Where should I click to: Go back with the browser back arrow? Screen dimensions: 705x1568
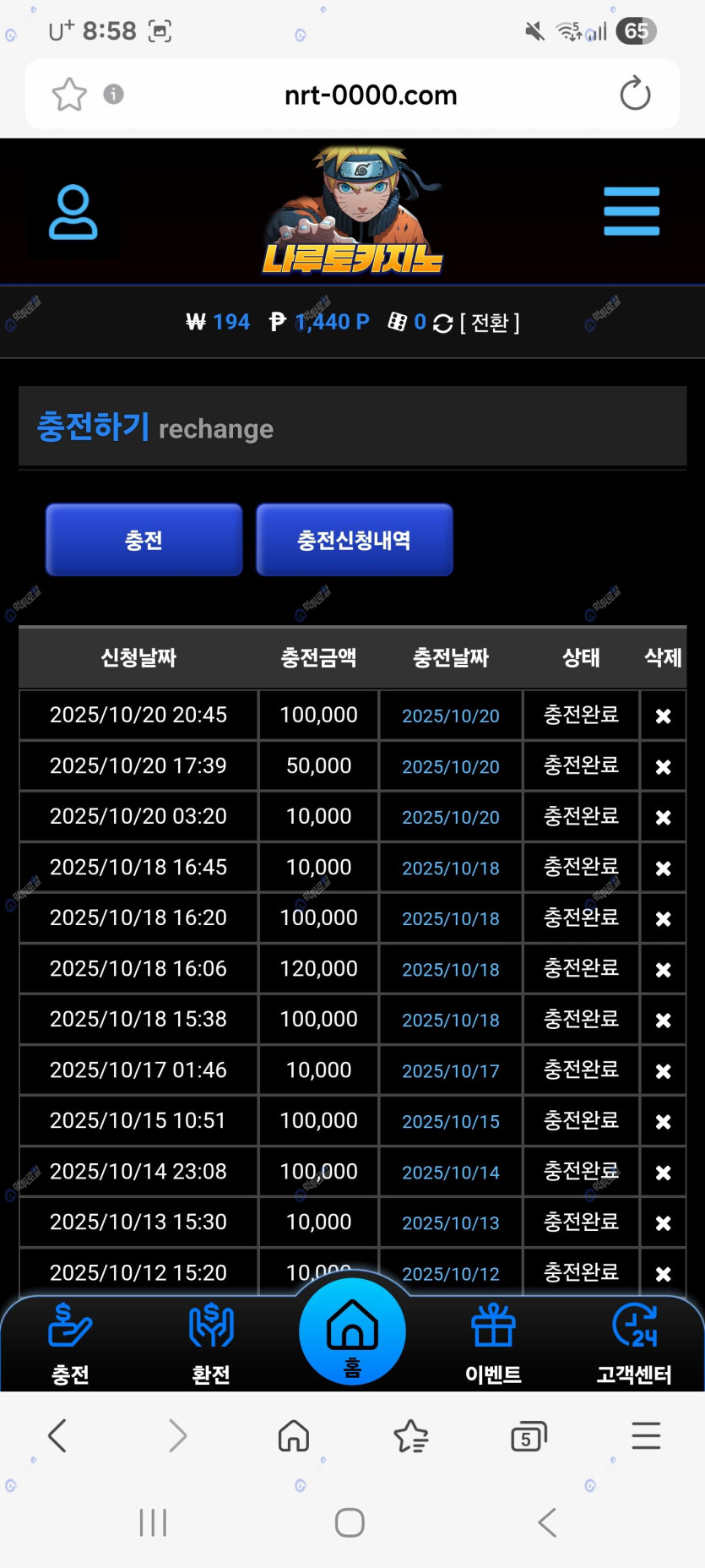[57, 1435]
